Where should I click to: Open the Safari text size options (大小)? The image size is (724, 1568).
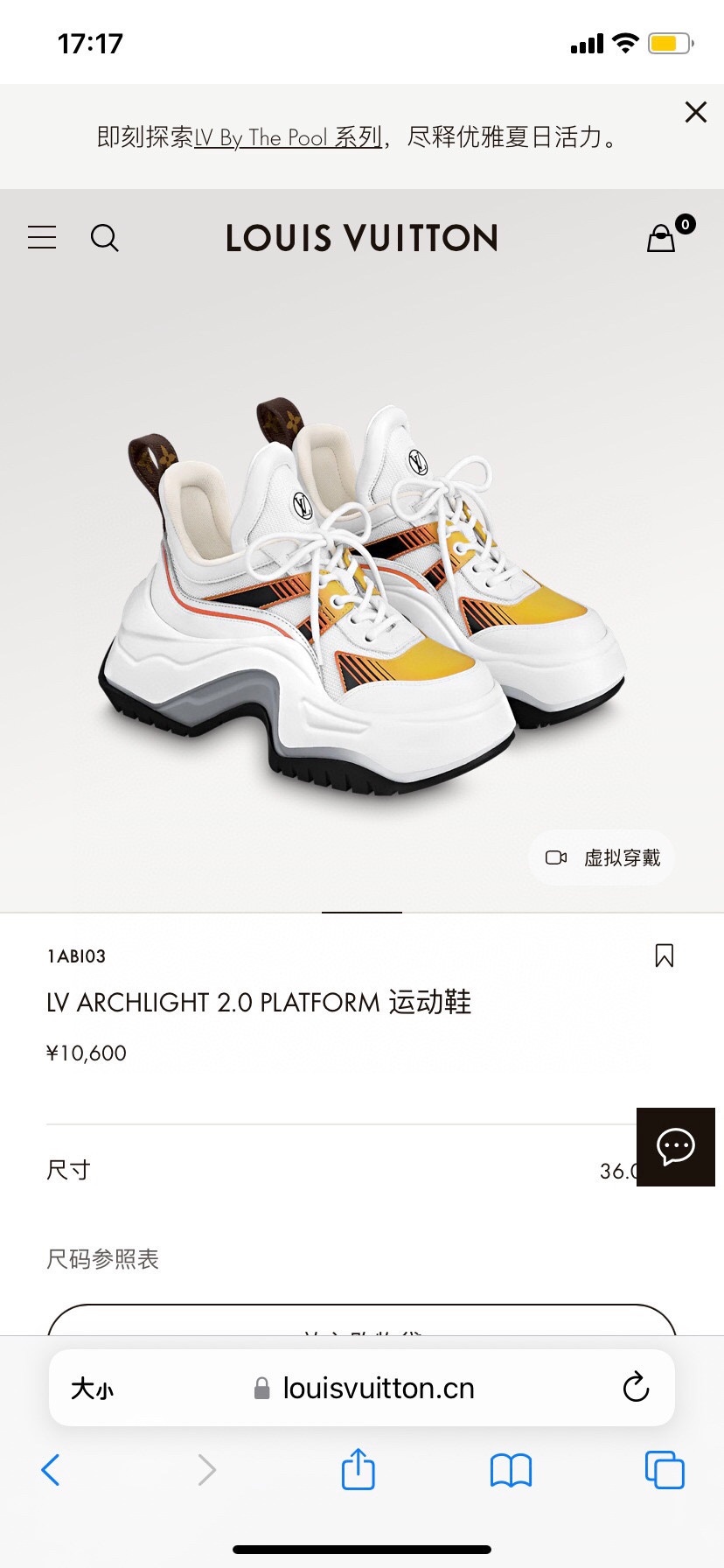click(x=92, y=1389)
